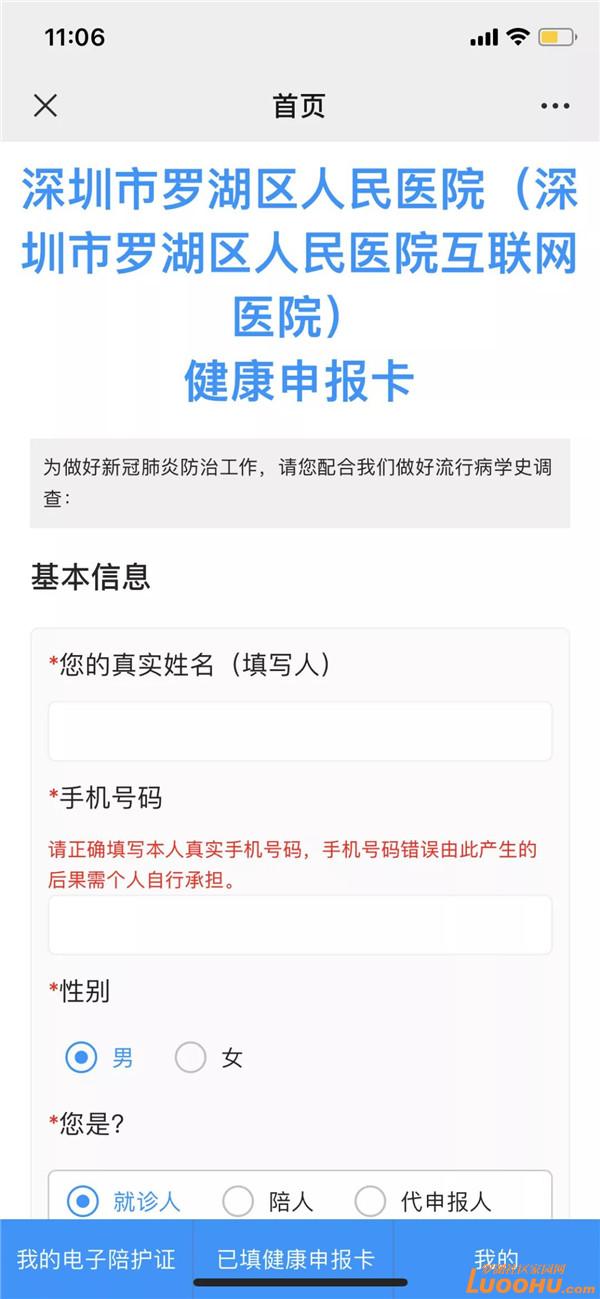The width and height of the screenshot is (600, 1299).
Task: Go to the 我的 tab
Action: pos(497,1259)
